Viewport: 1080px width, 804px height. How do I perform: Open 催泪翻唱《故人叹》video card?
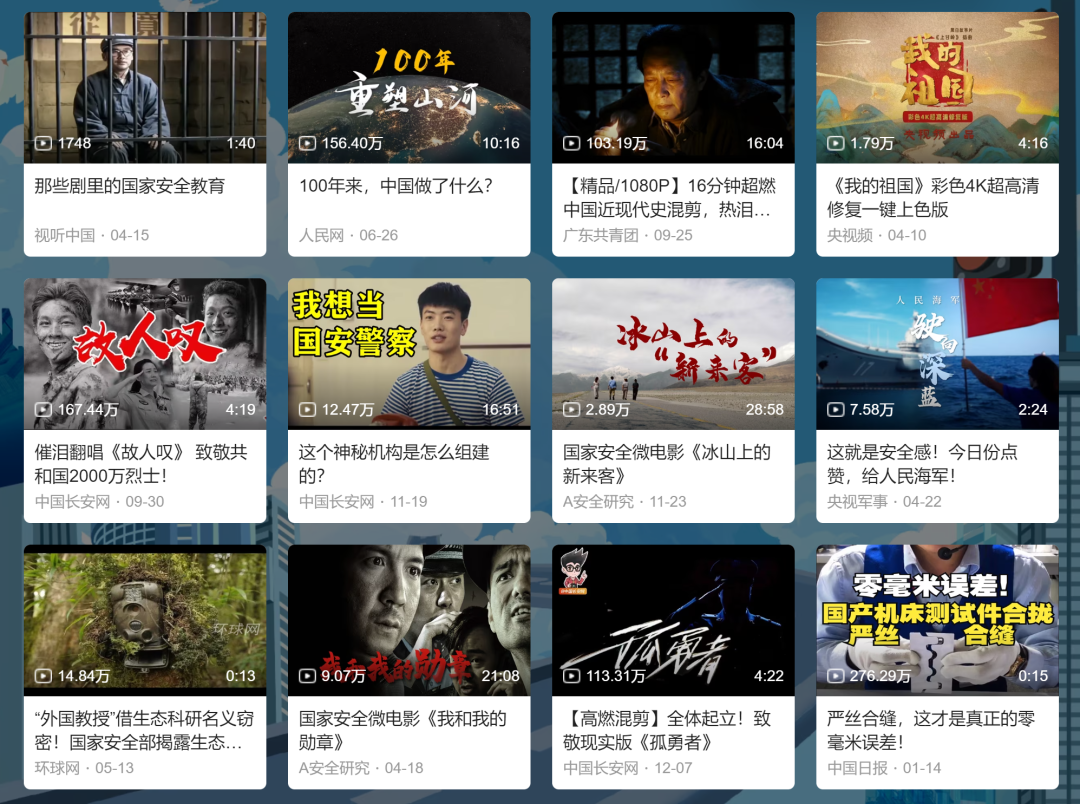point(145,354)
